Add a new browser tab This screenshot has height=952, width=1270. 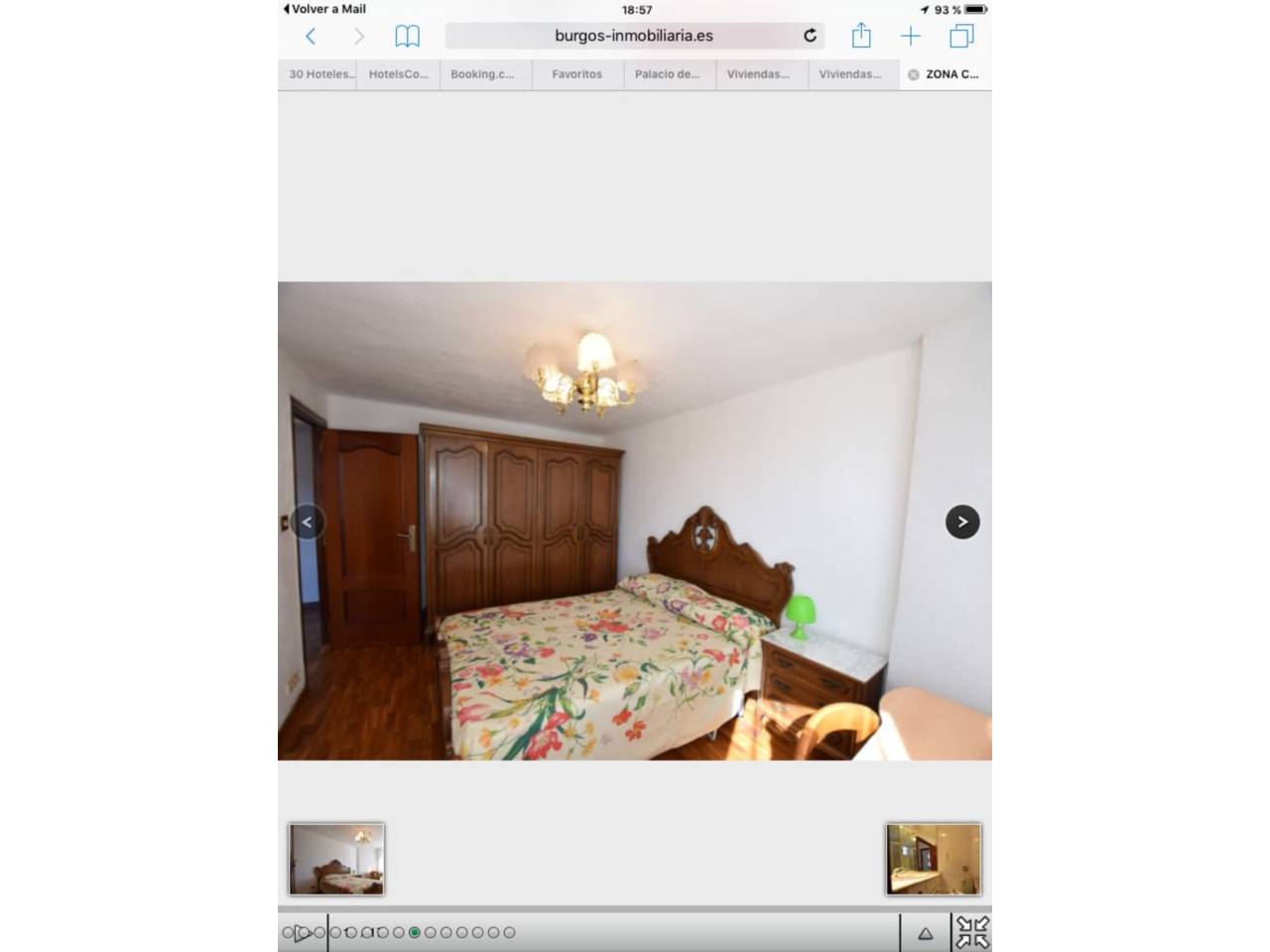(910, 37)
